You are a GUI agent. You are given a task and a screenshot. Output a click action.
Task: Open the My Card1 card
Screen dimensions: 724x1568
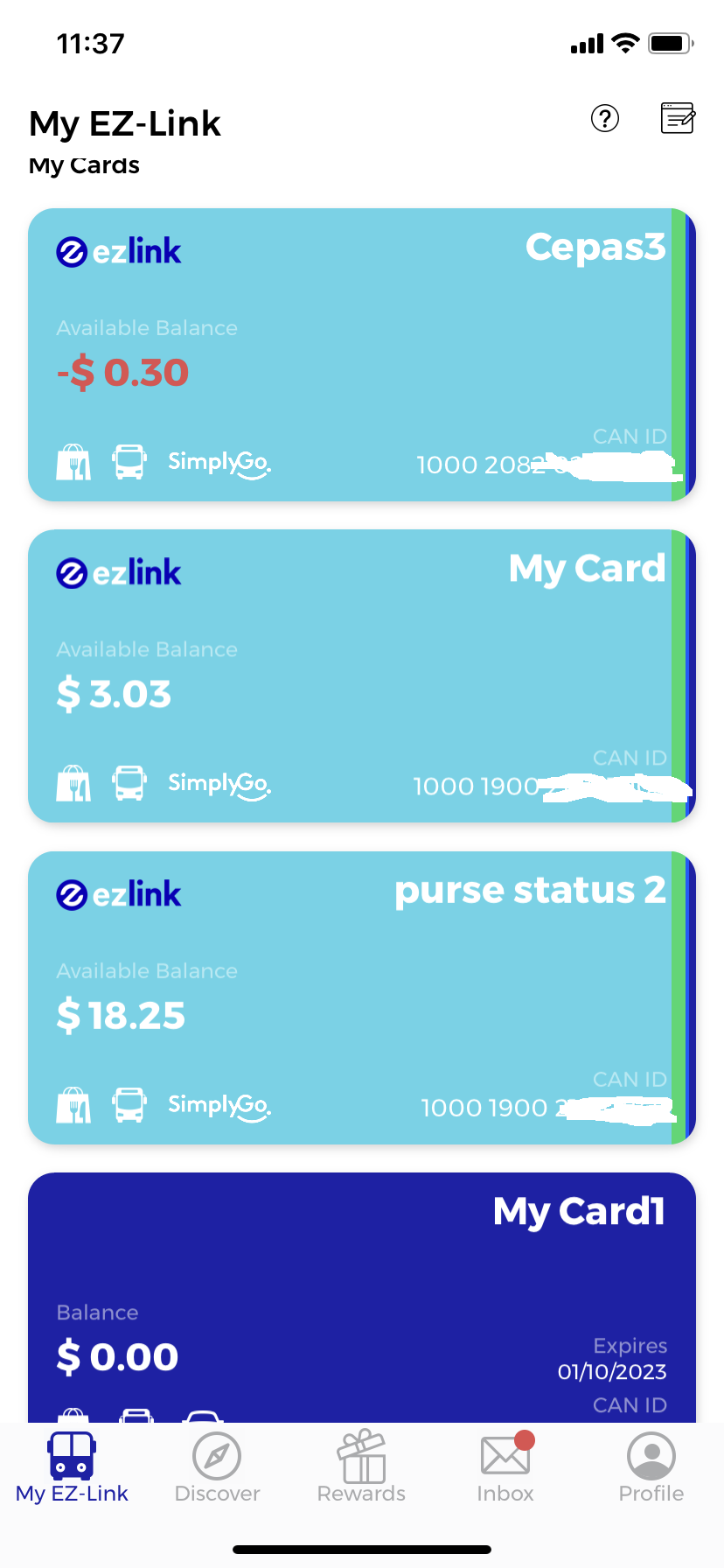tap(361, 1295)
